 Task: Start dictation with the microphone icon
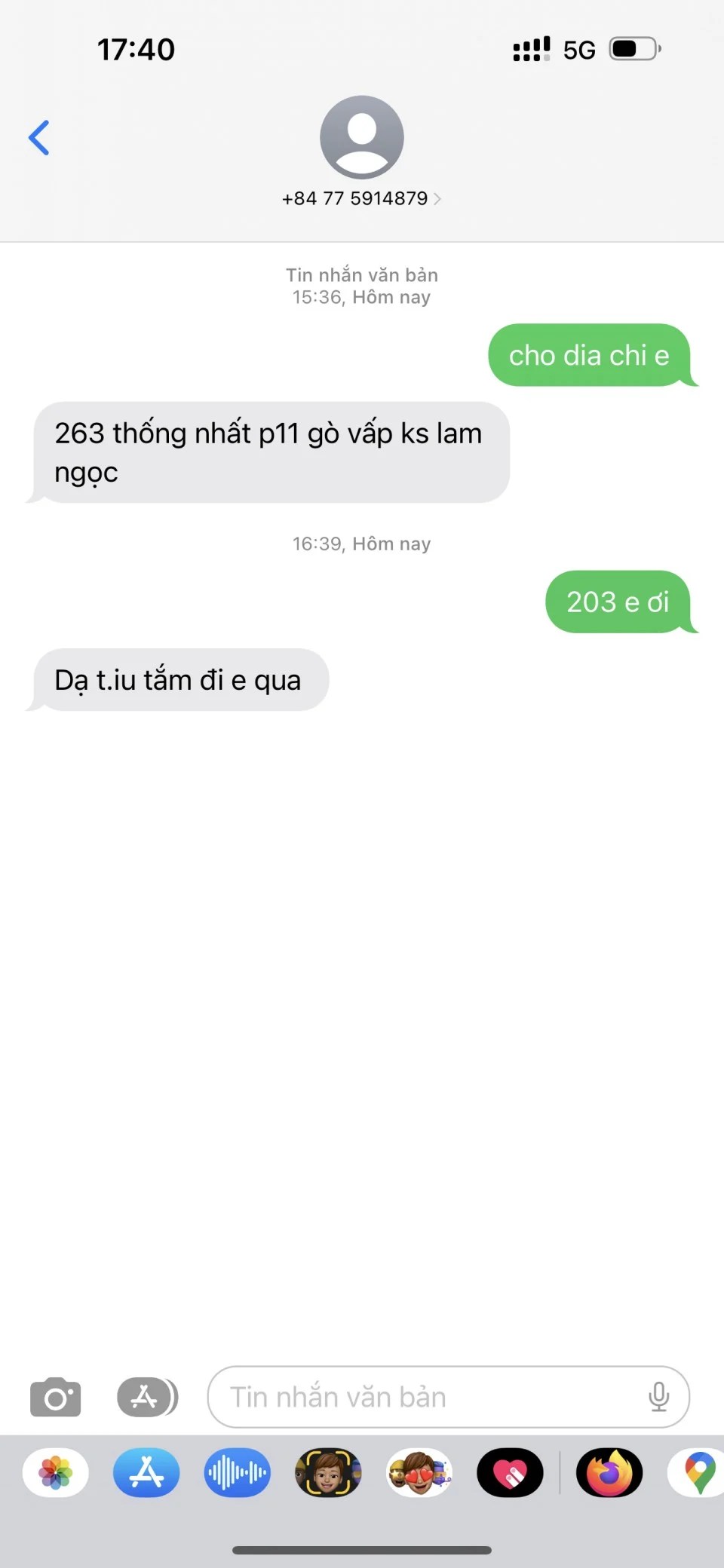click(658, 1397)
